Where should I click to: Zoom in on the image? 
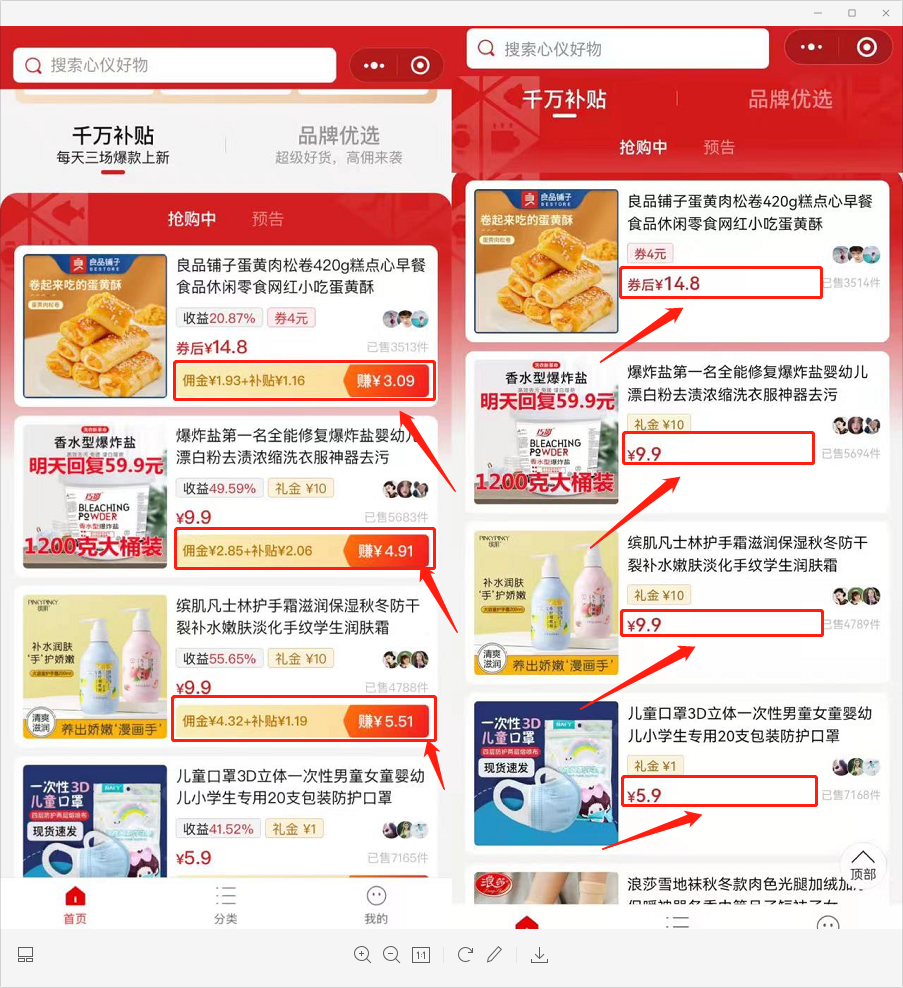tap(362, 955)
